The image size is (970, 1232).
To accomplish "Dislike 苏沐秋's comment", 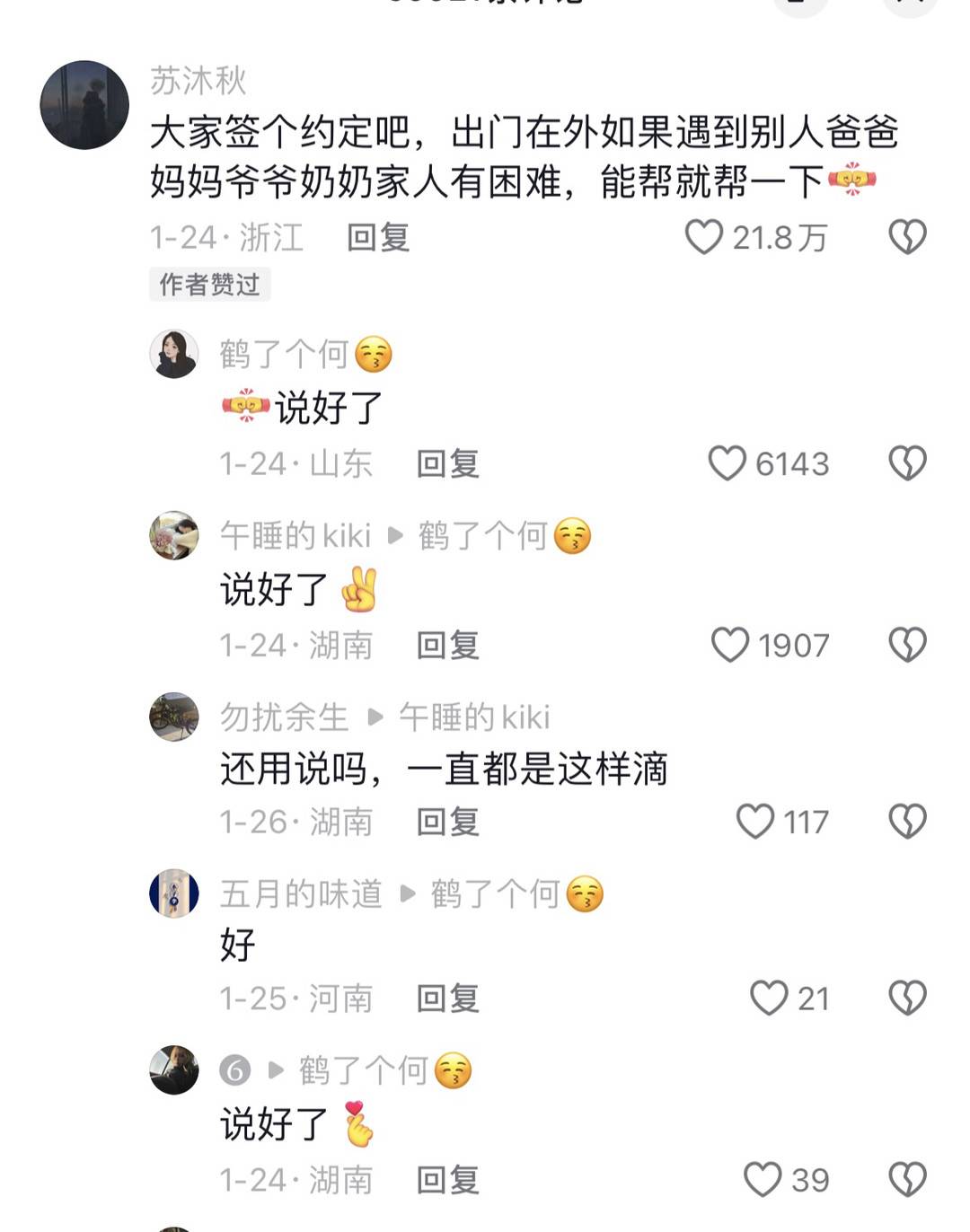I will pos(907,237).
